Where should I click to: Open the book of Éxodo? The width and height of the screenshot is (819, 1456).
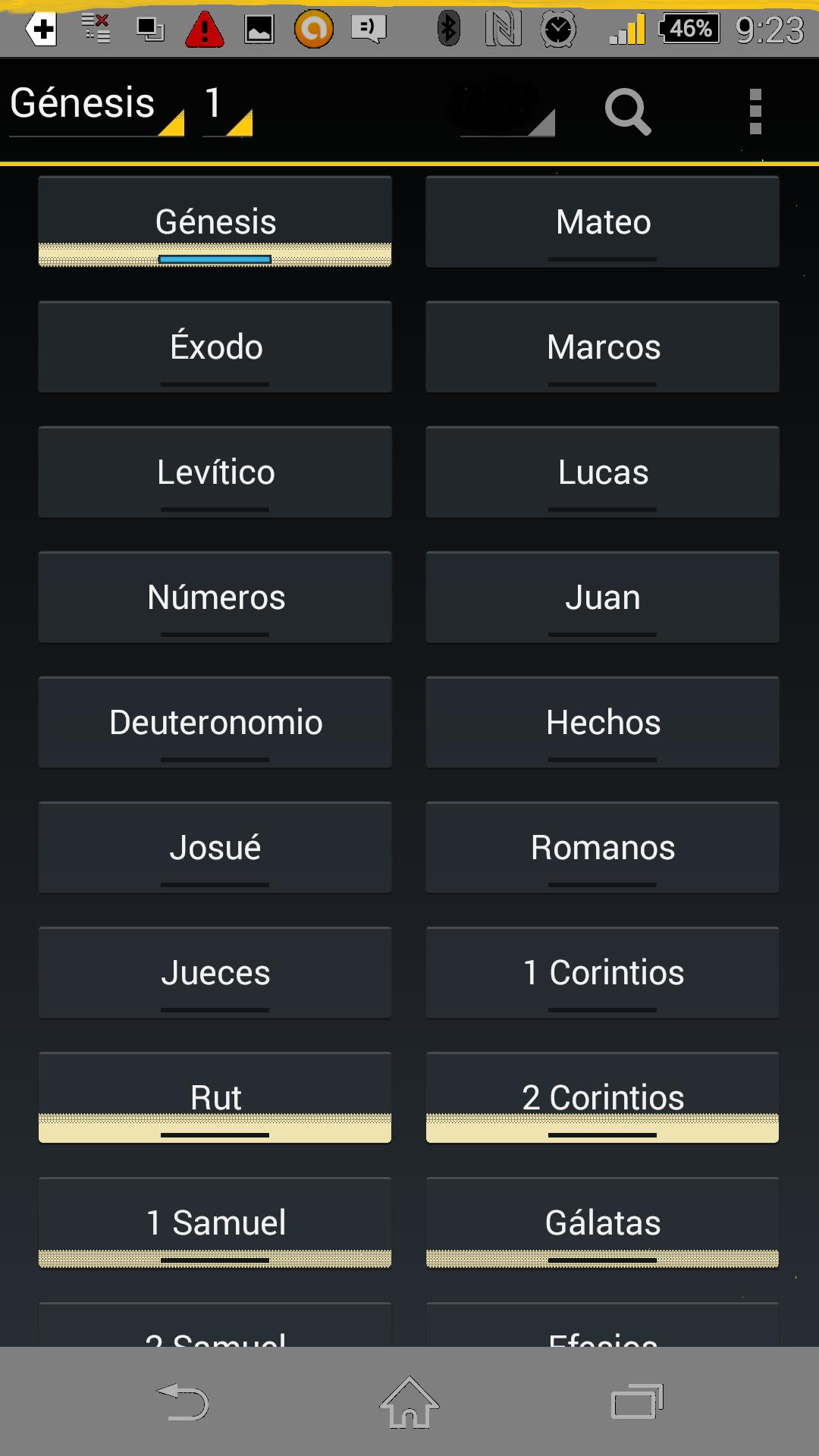(215, 347)
